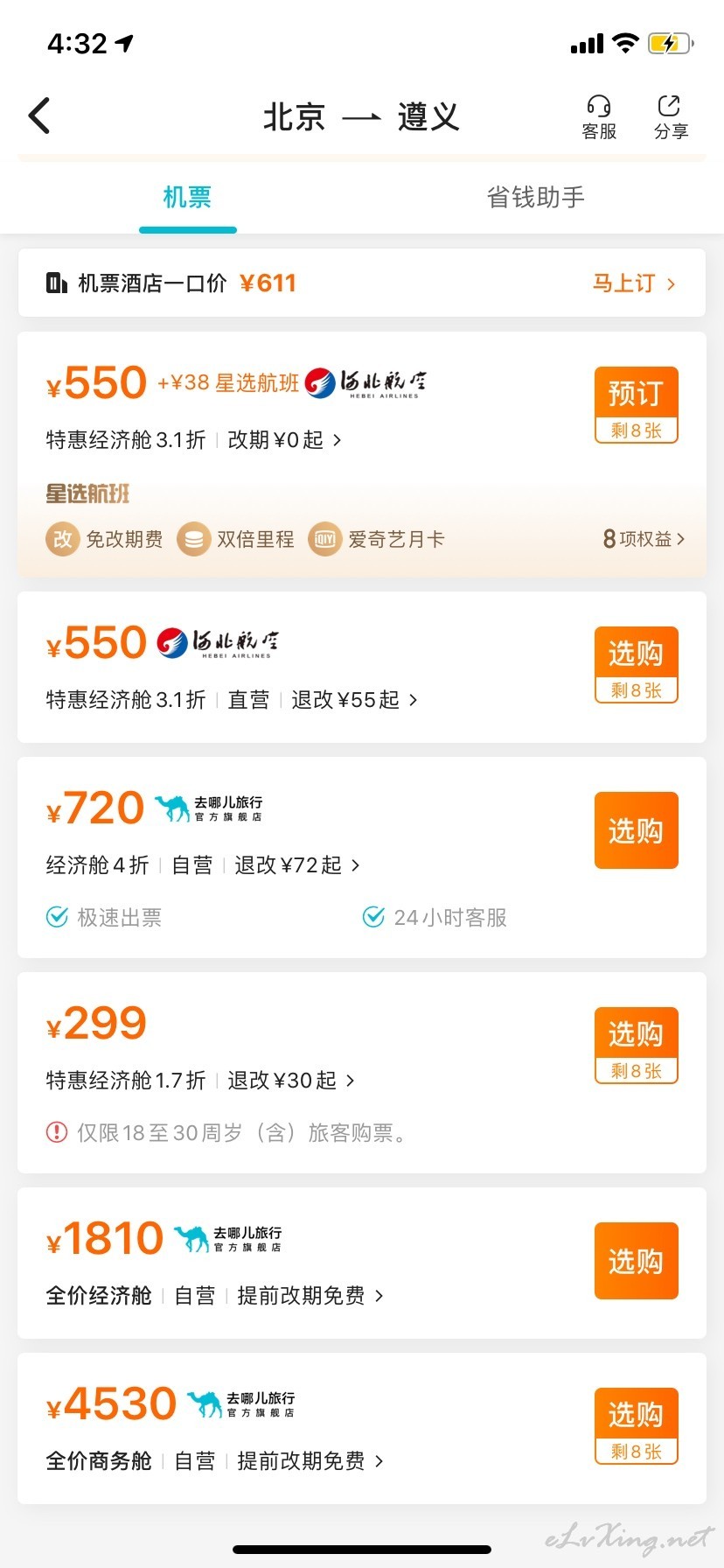The height and width of the screenshot is (1568, 724).
Task: Expand the 8项权益 benefits list
Action: tap(644, 539)
